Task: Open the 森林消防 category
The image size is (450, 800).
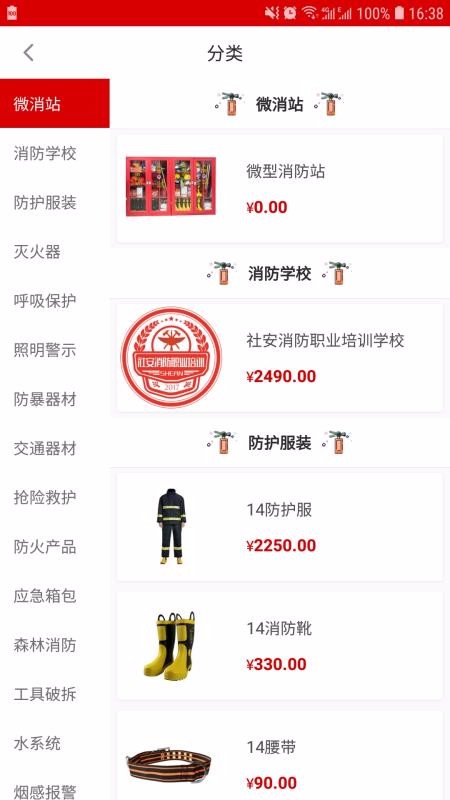Action: point(55,644)
